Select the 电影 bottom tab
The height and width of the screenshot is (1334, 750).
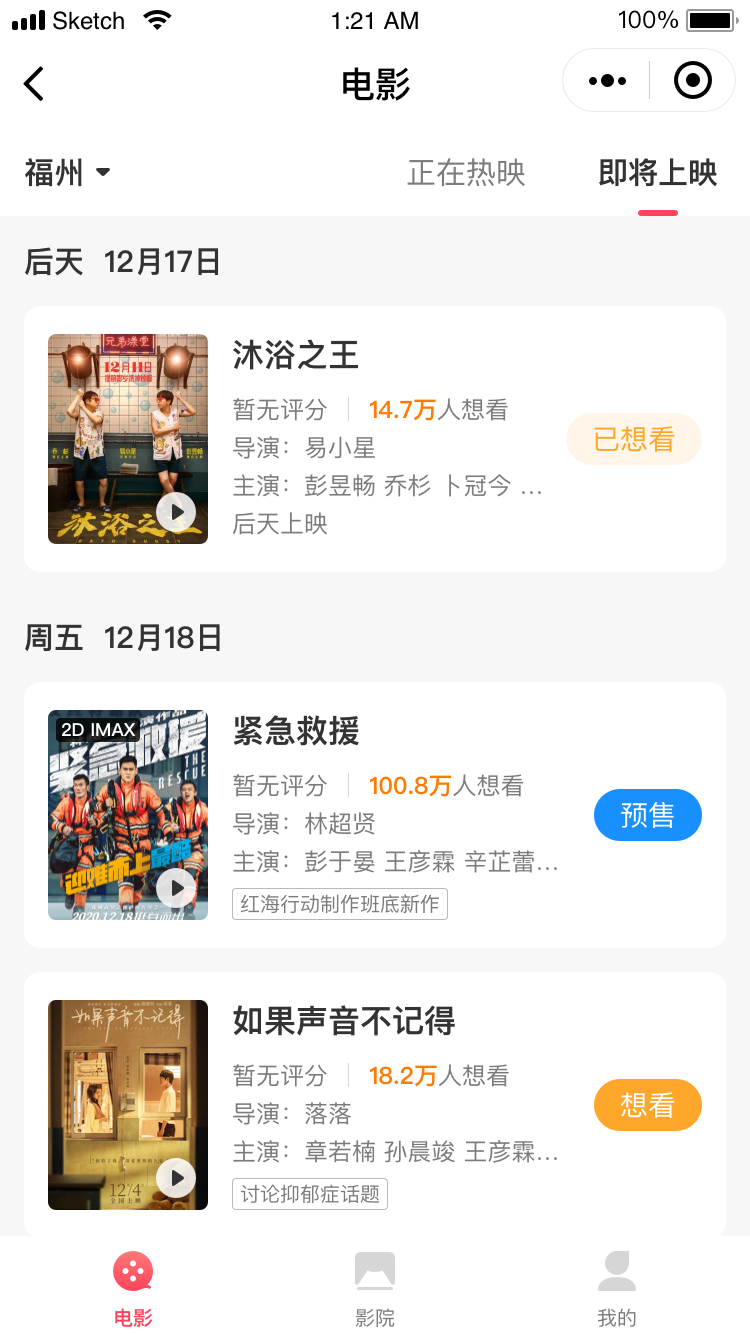[x=133, y=1288]
